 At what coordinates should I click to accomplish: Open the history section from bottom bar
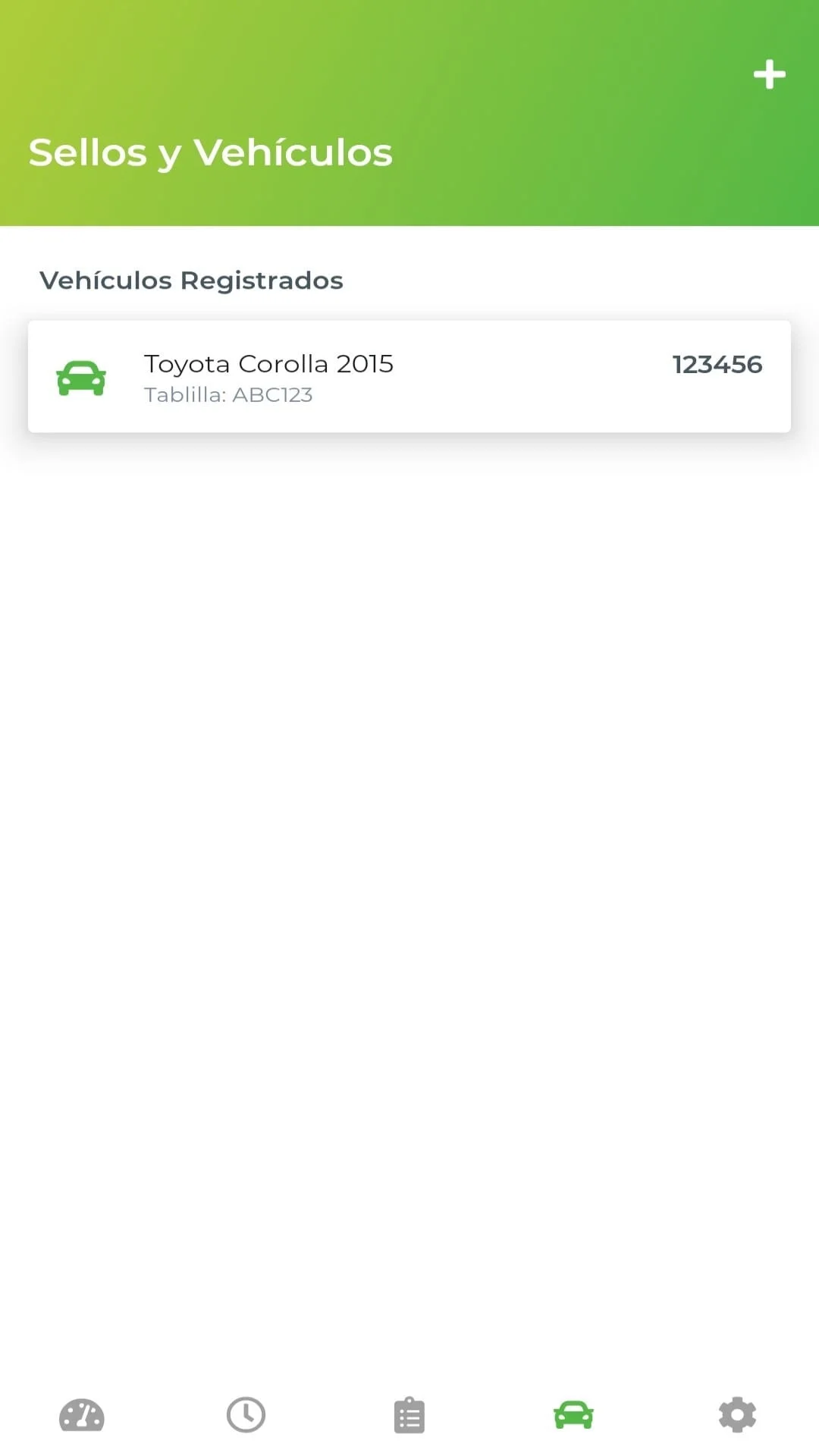pyautogui.click(x=245, y=1414)
